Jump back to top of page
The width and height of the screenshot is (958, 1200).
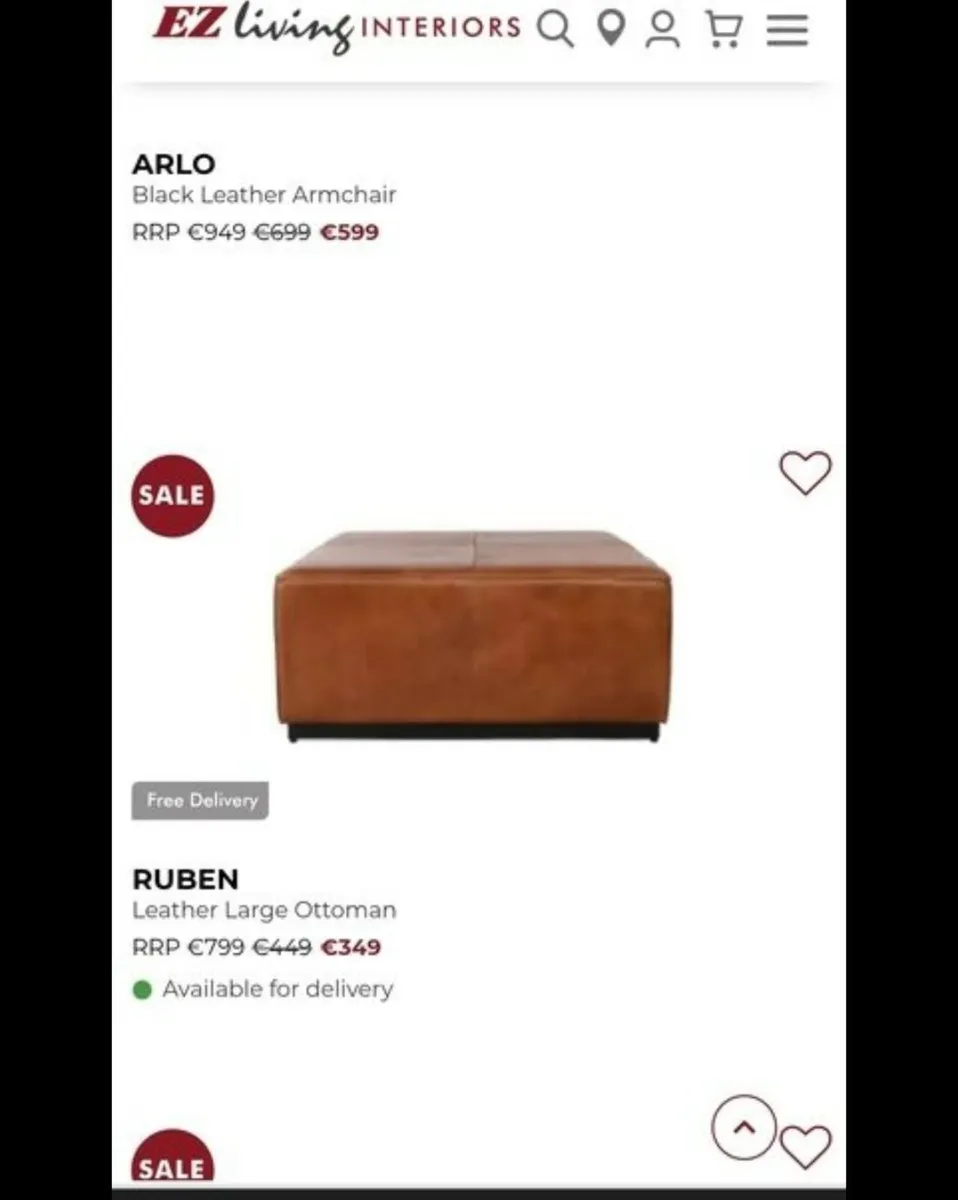[743, 1127]
